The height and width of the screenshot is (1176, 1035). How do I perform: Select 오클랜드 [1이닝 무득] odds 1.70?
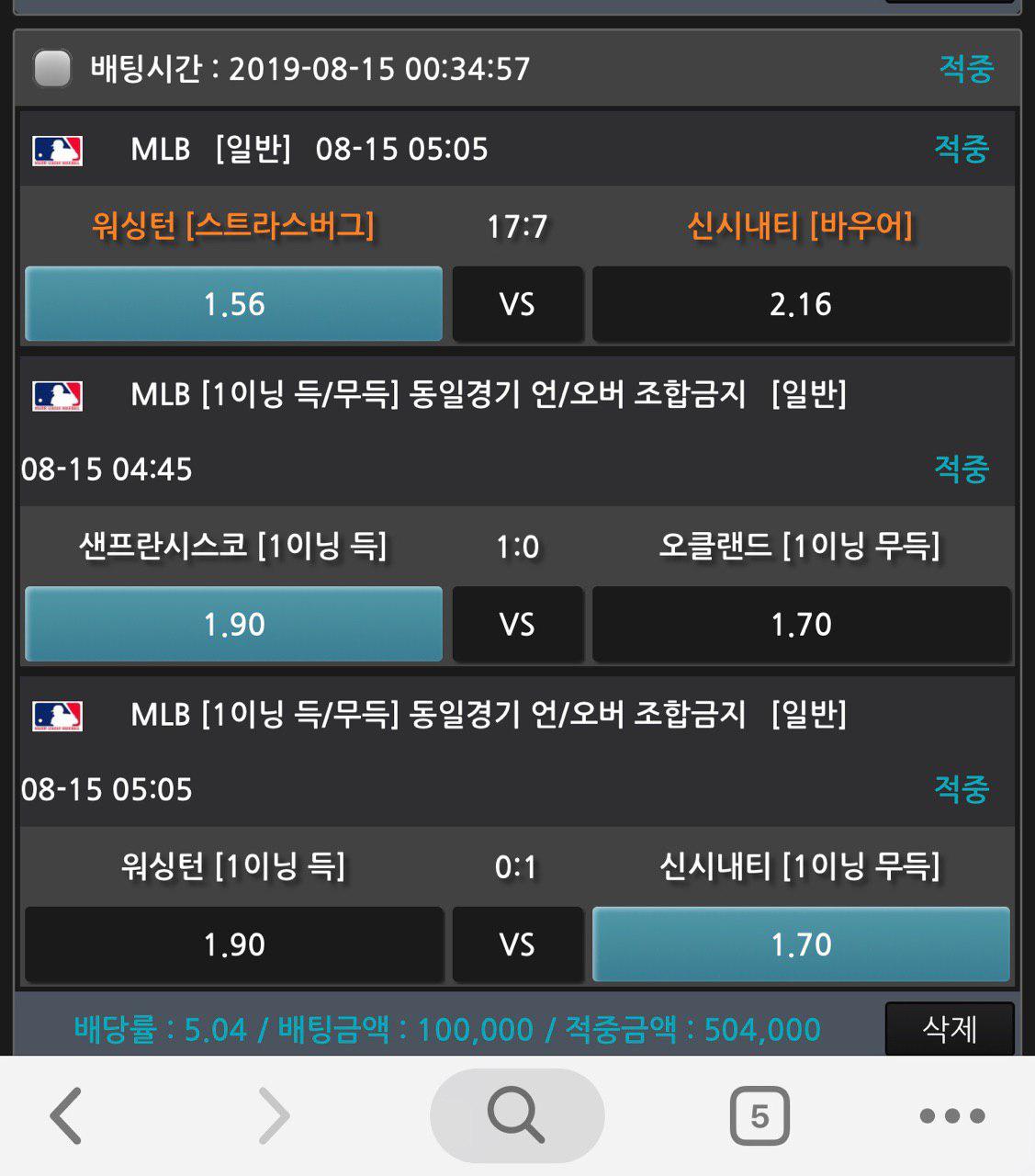(x=801, y=625)
